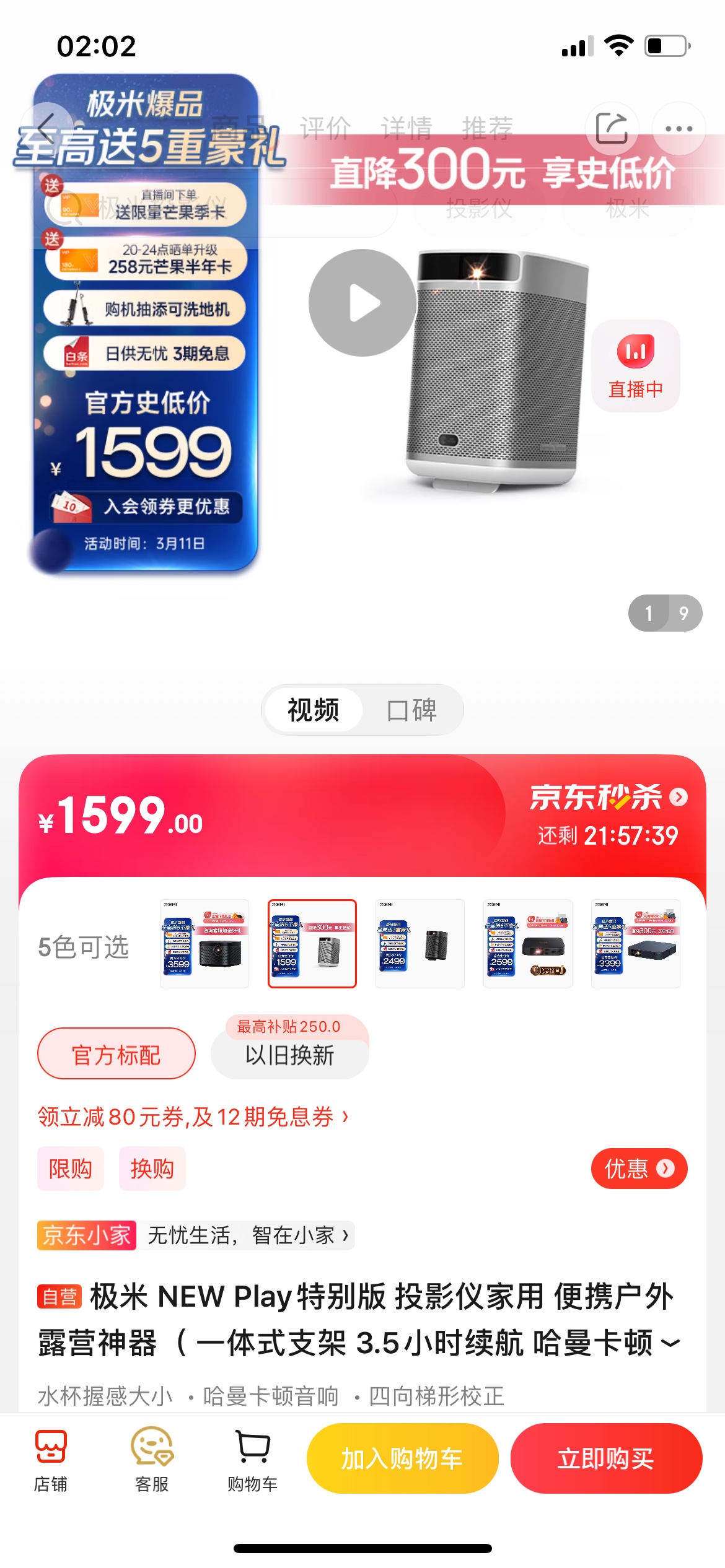Select the 视频 segment

point(314,710)
